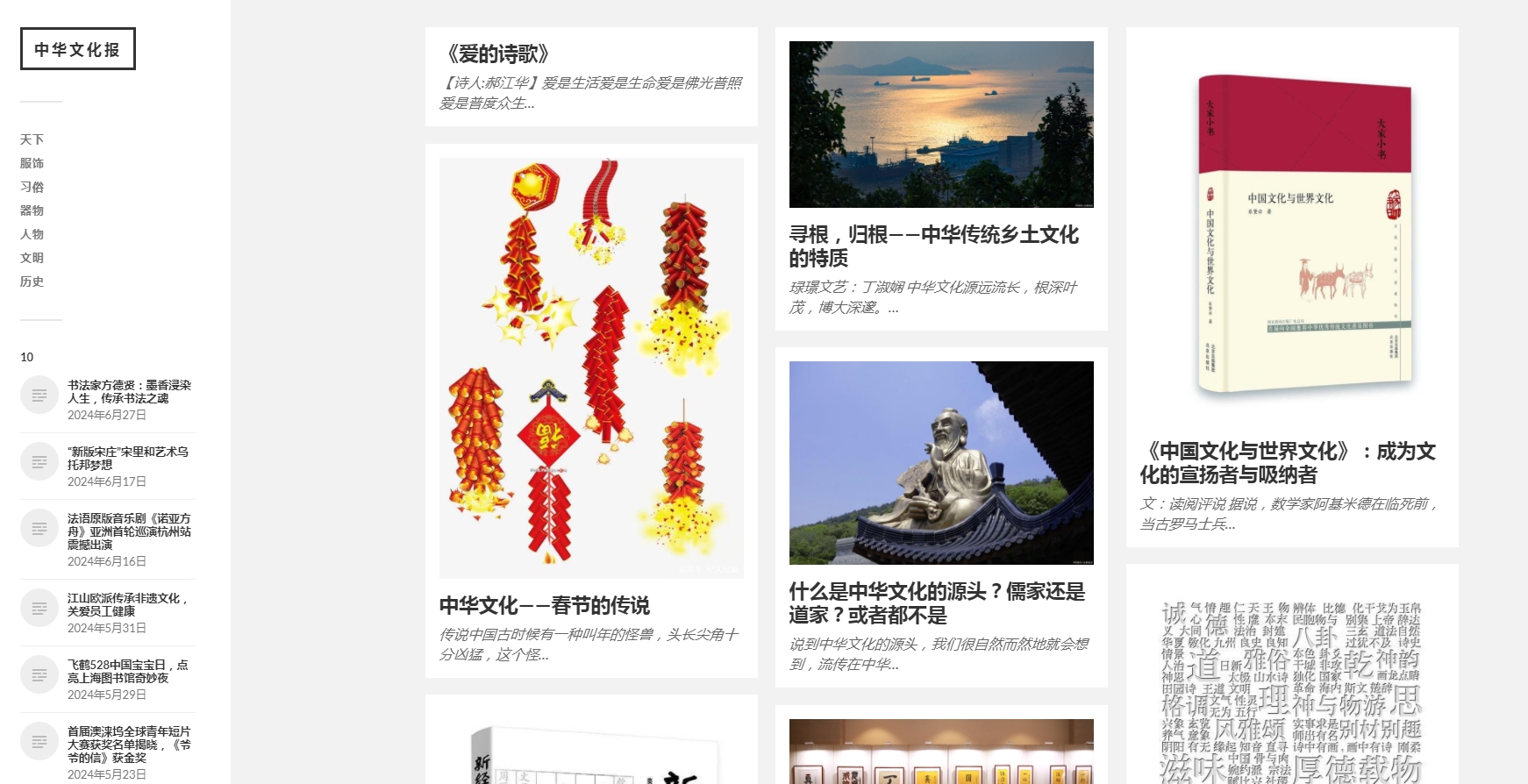Open recent post 书法家方德贤：墨香浸染人生

pos(129,391)
